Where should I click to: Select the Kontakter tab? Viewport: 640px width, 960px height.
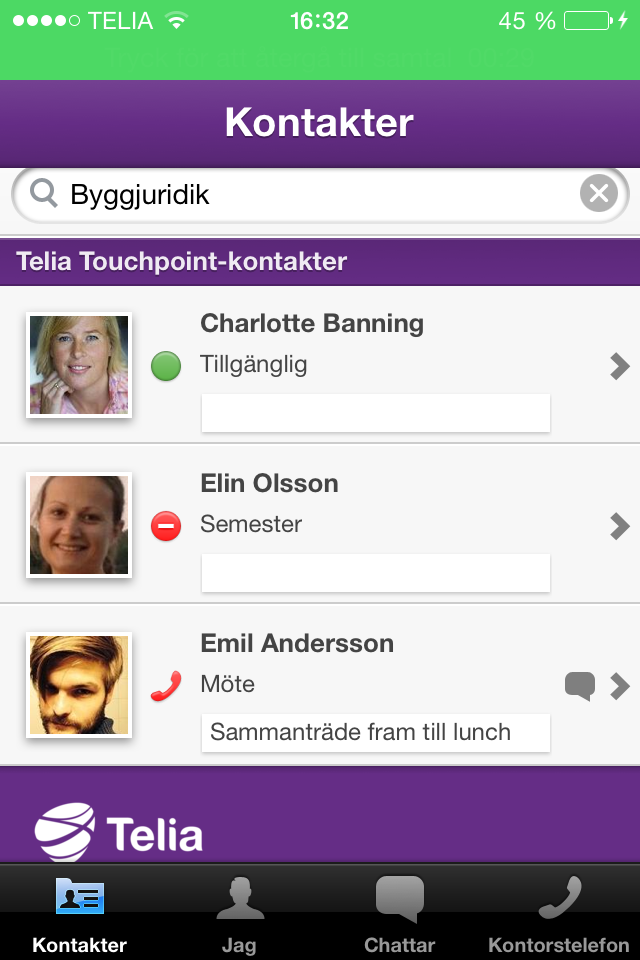pyautogui.click(x=79, y=912)
